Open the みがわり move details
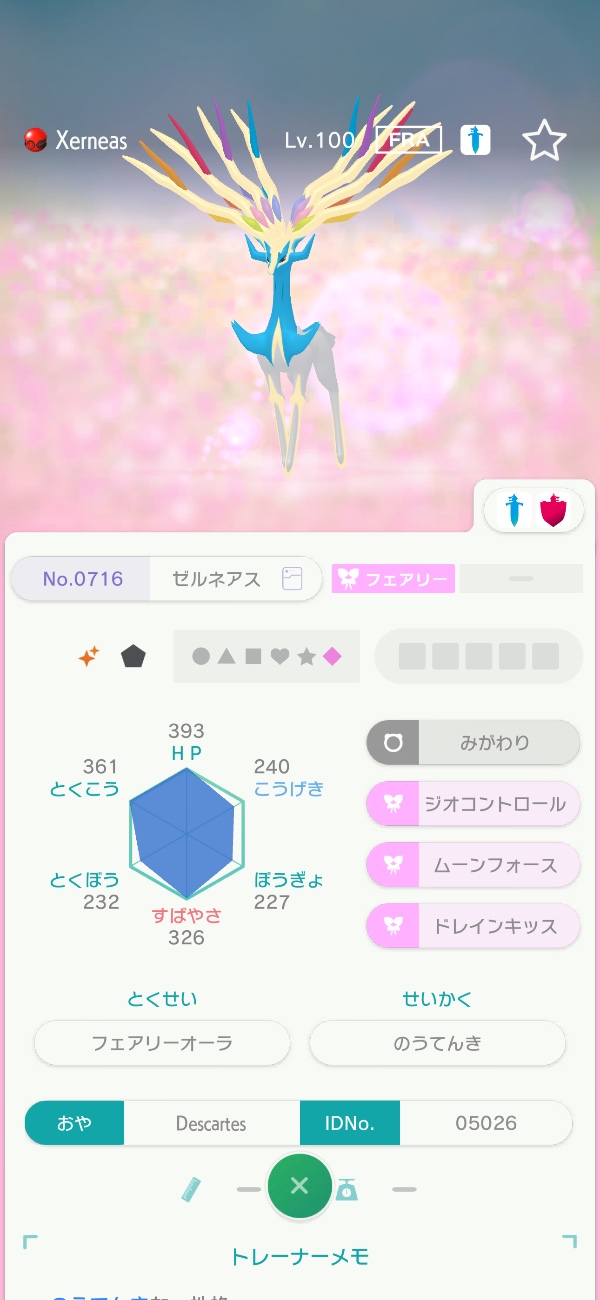Screen dimensions: 600x1300 pyautogui.click(x=473, y=743)
